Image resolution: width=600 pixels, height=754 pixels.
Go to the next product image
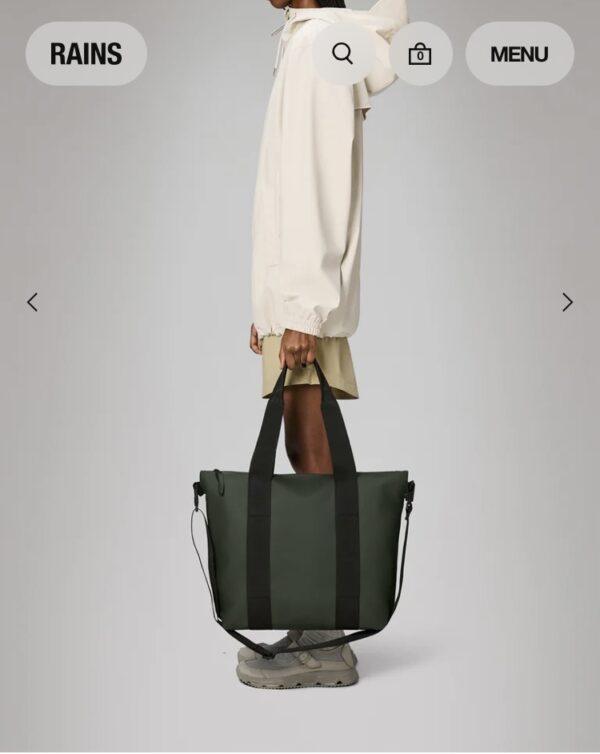point(567,302)
